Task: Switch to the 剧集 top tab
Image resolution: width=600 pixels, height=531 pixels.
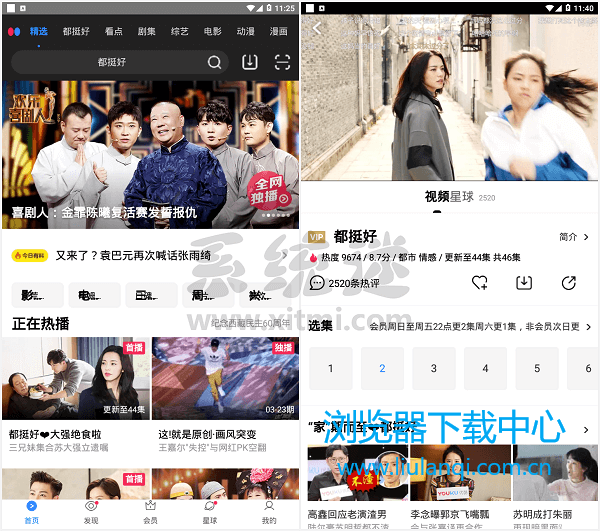Action: point(146,31)
